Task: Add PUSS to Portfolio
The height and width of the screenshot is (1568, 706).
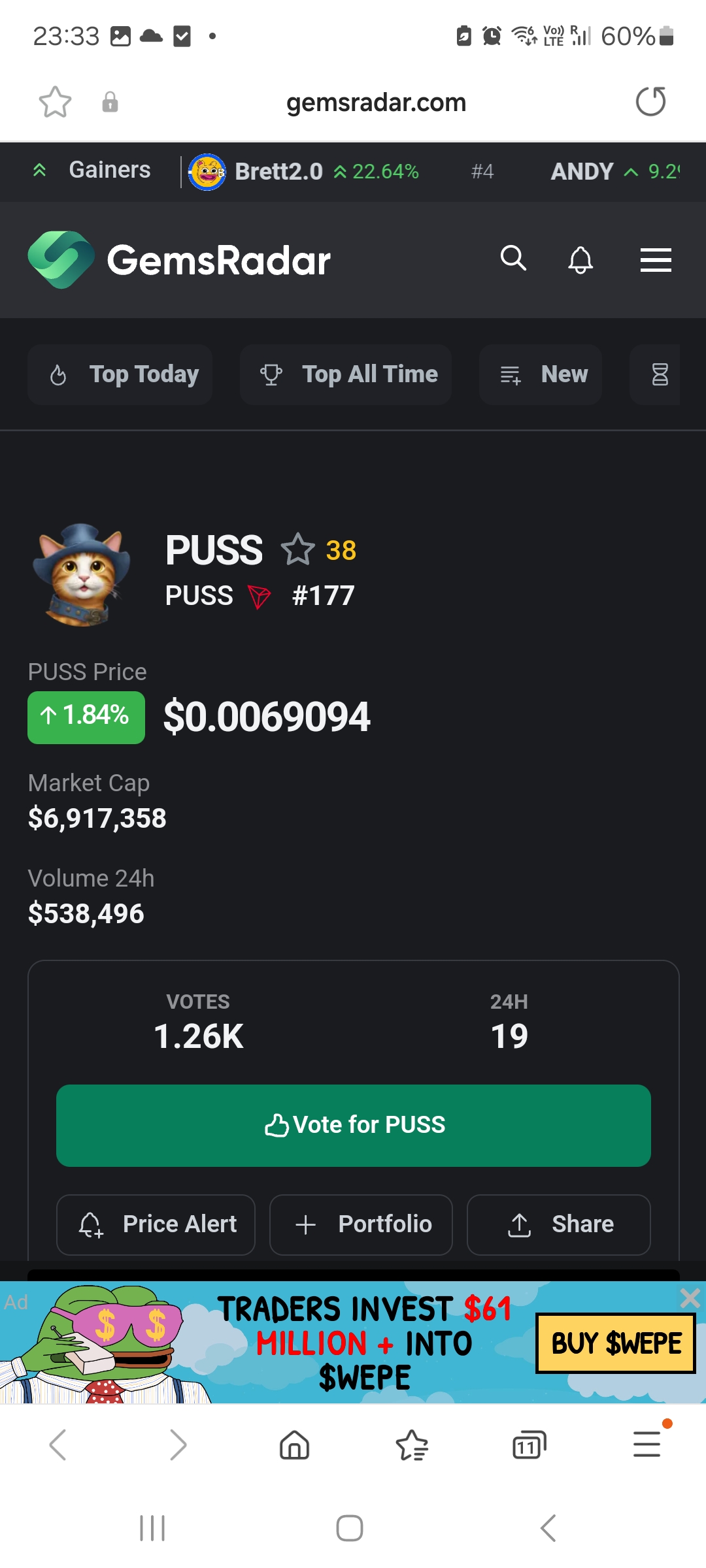Action: [361, 1224]
